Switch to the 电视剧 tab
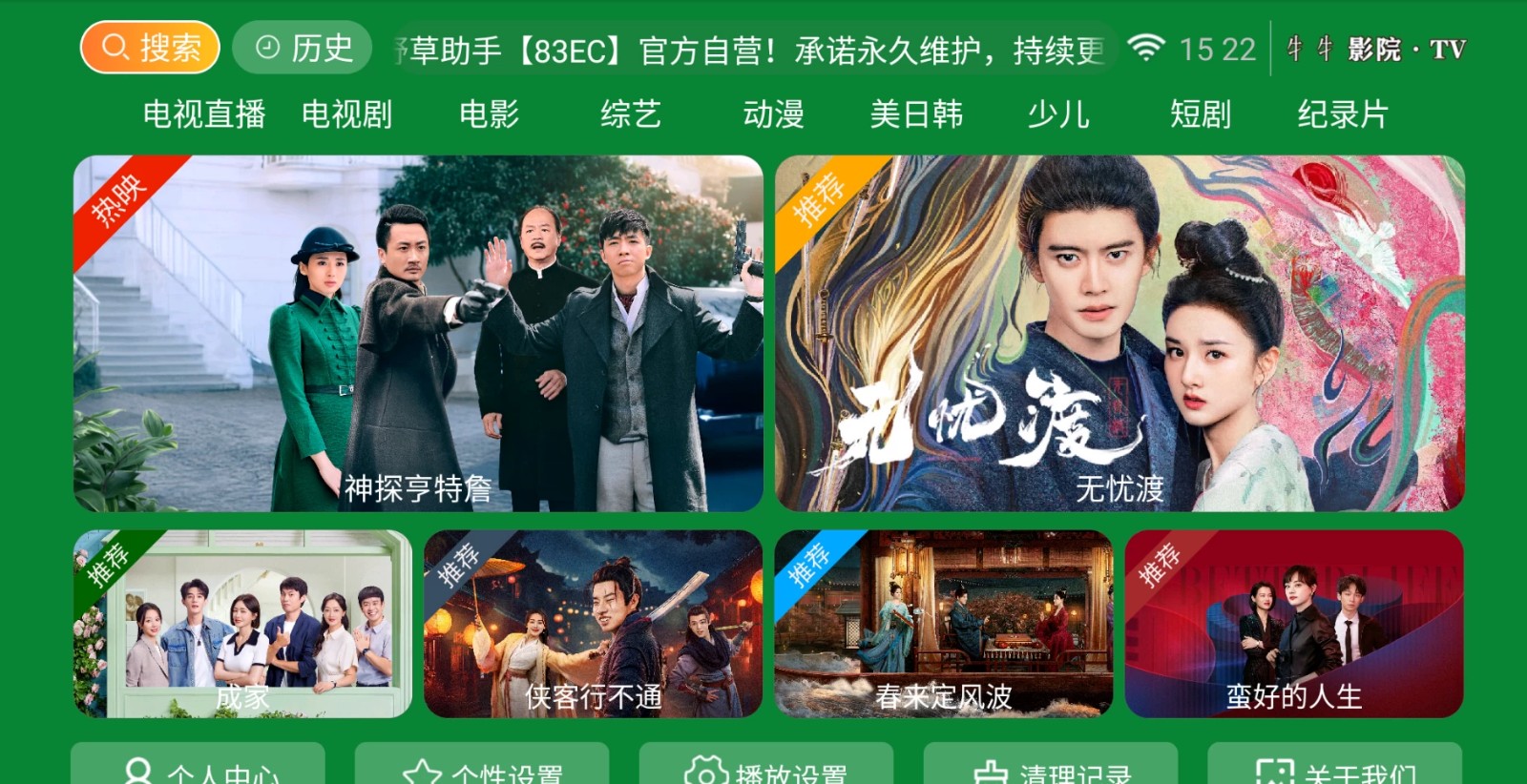 coord(346,114)
